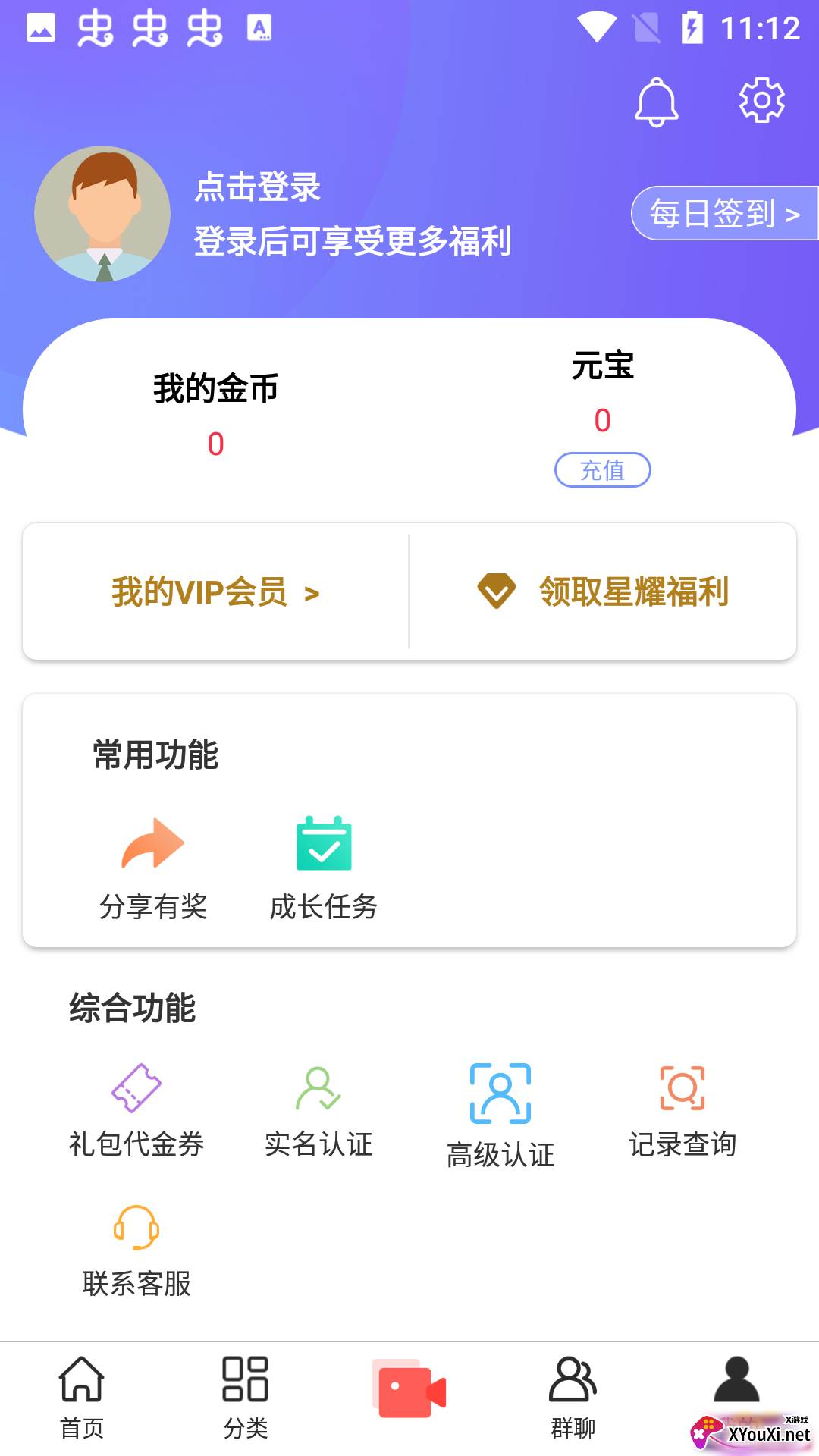The image size is (819, 1456).
Task: Open the profile tab in bottom bar
Action: [736, 1382]
